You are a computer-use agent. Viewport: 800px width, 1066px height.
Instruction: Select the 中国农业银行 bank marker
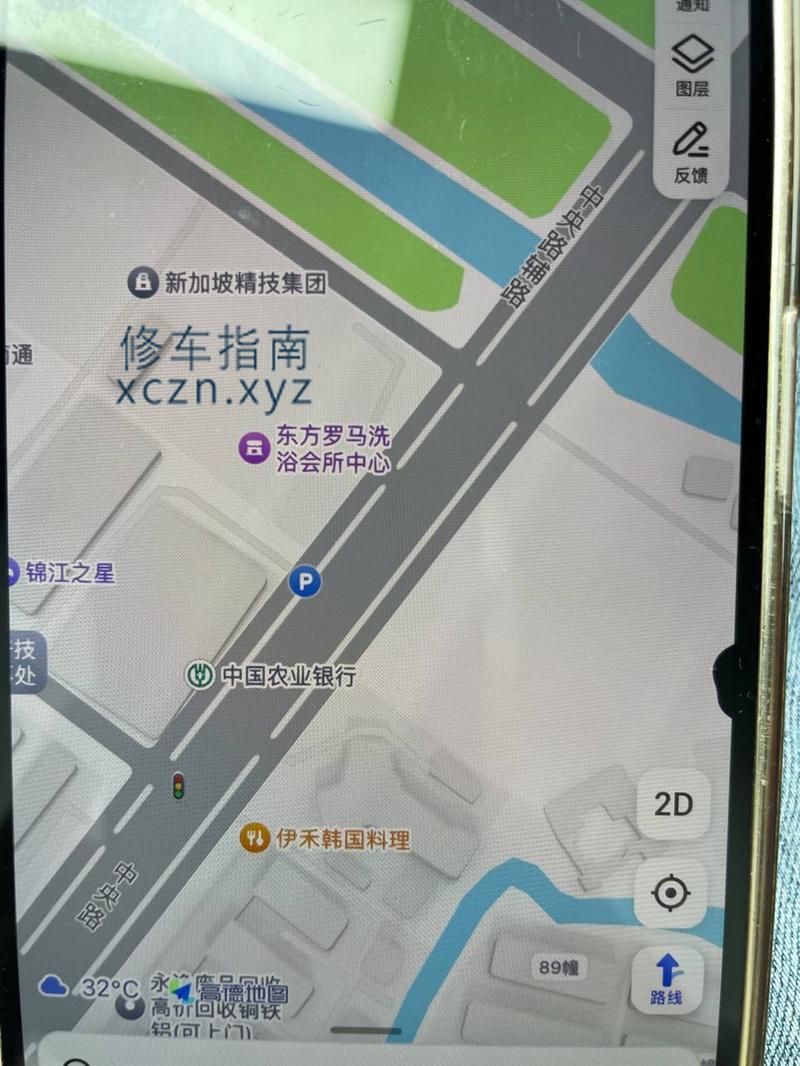[200, 676]
